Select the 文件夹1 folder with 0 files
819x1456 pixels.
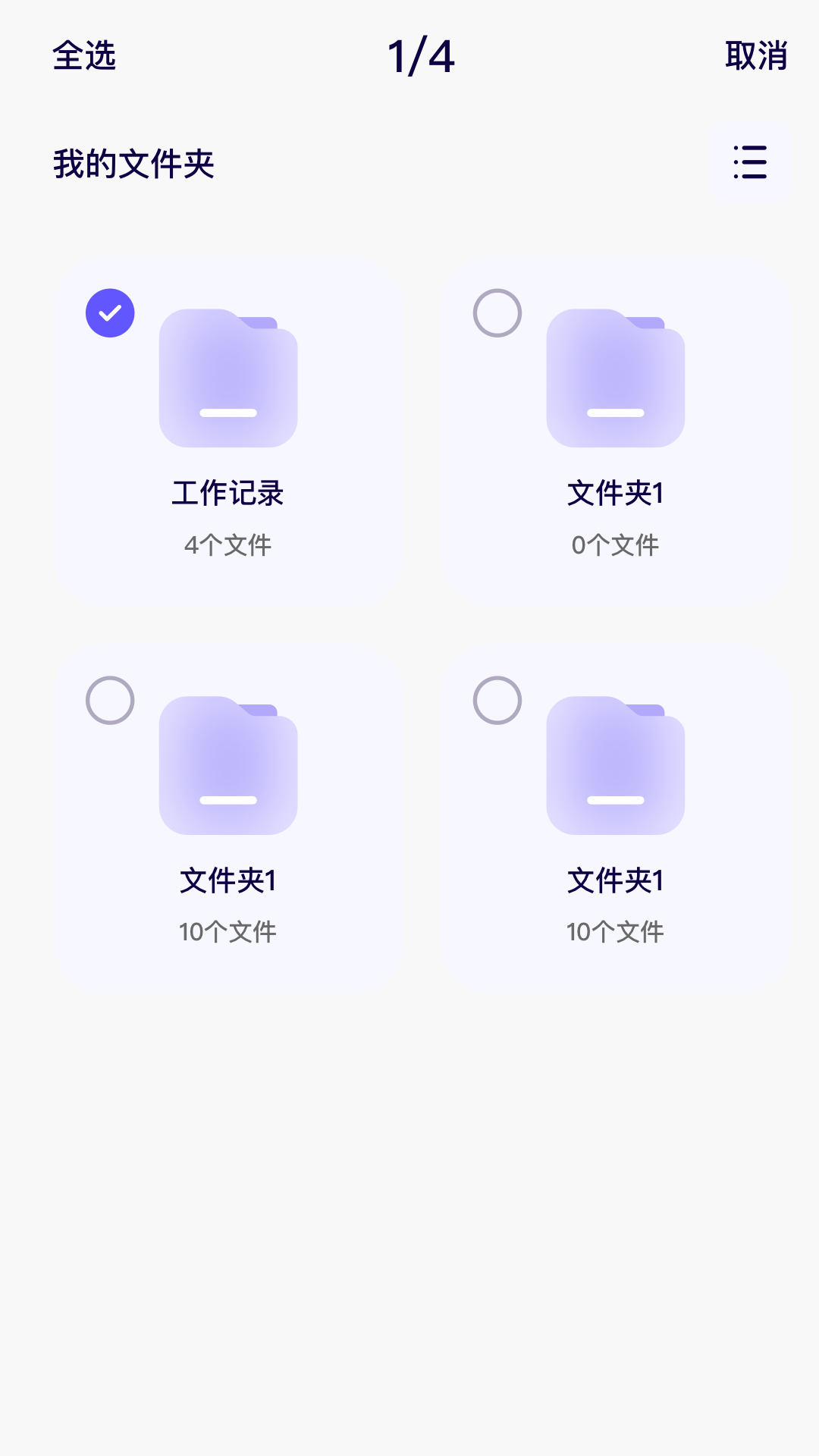[497, 312]
